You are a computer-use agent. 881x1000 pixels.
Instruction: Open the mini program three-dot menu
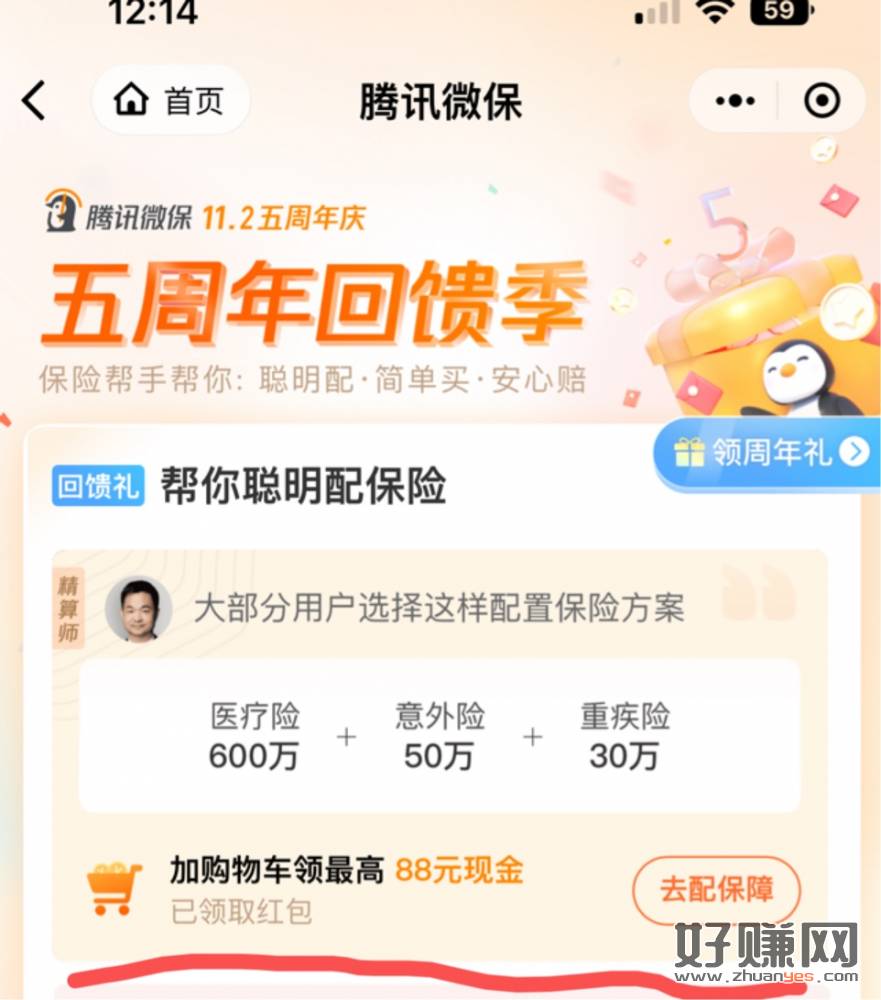coord(737,101)
